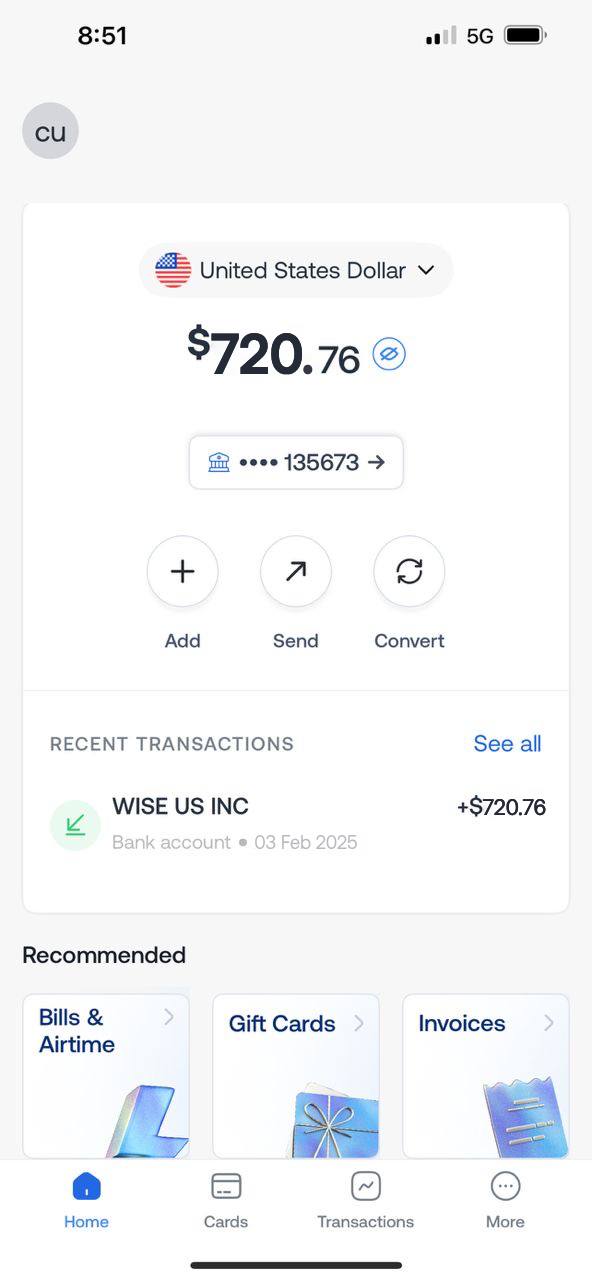Open the CU profile avatar

pyautogui.click(x=50, y=131)
